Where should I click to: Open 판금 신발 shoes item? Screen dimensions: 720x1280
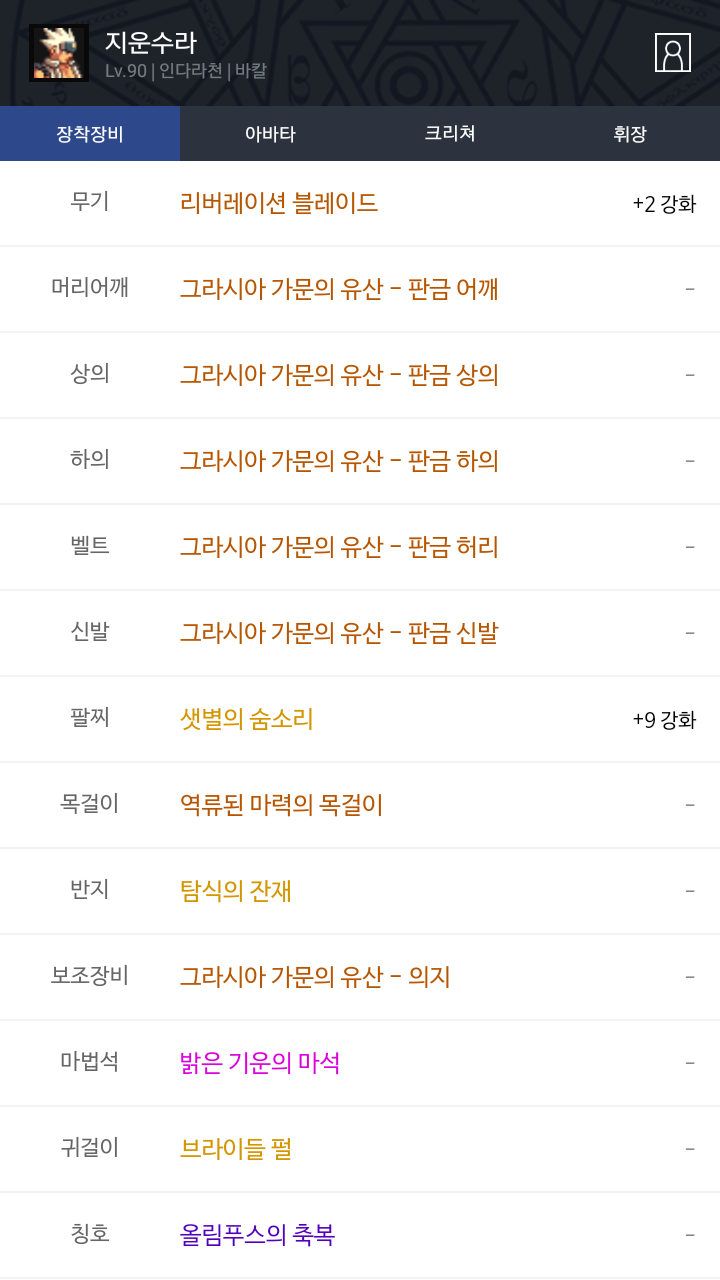click(339, 633)
